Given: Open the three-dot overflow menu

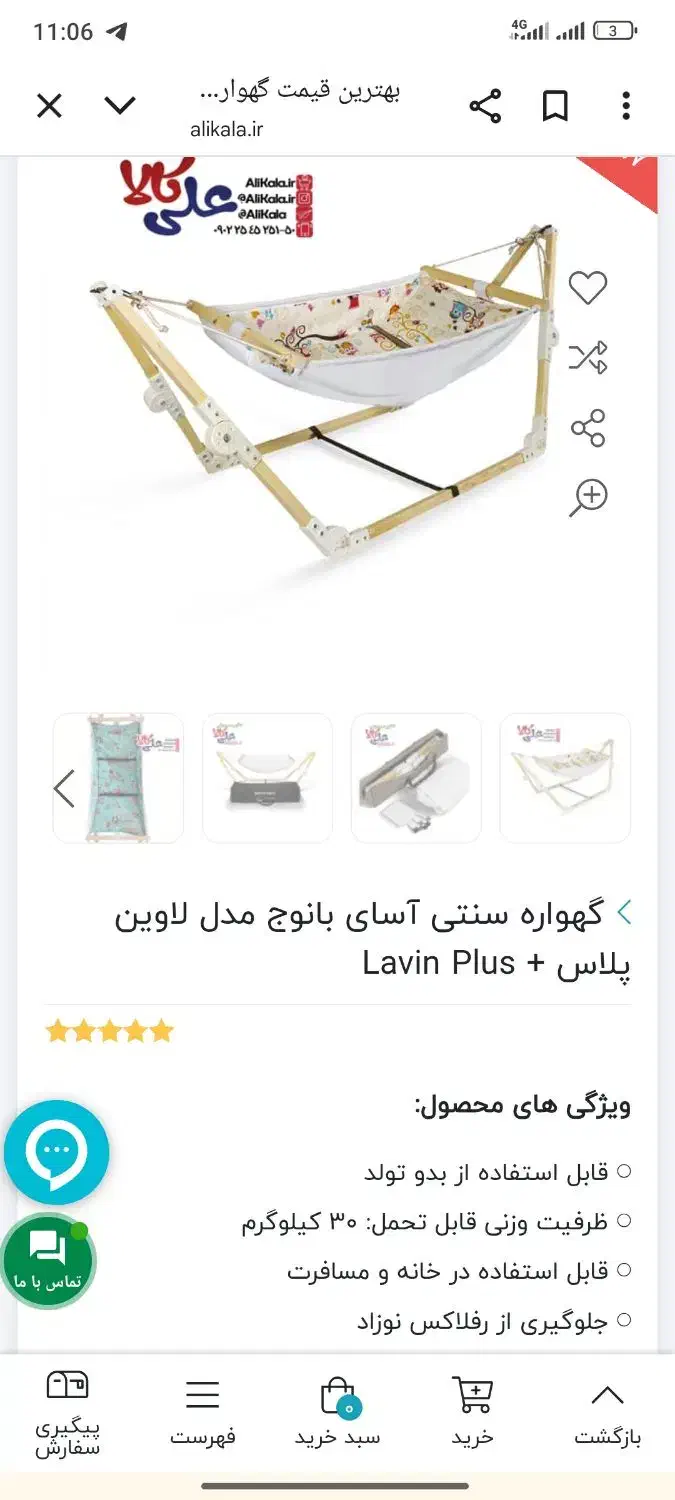Looking at the screenshot, I should pyautogui.click(x=626, y=106).
